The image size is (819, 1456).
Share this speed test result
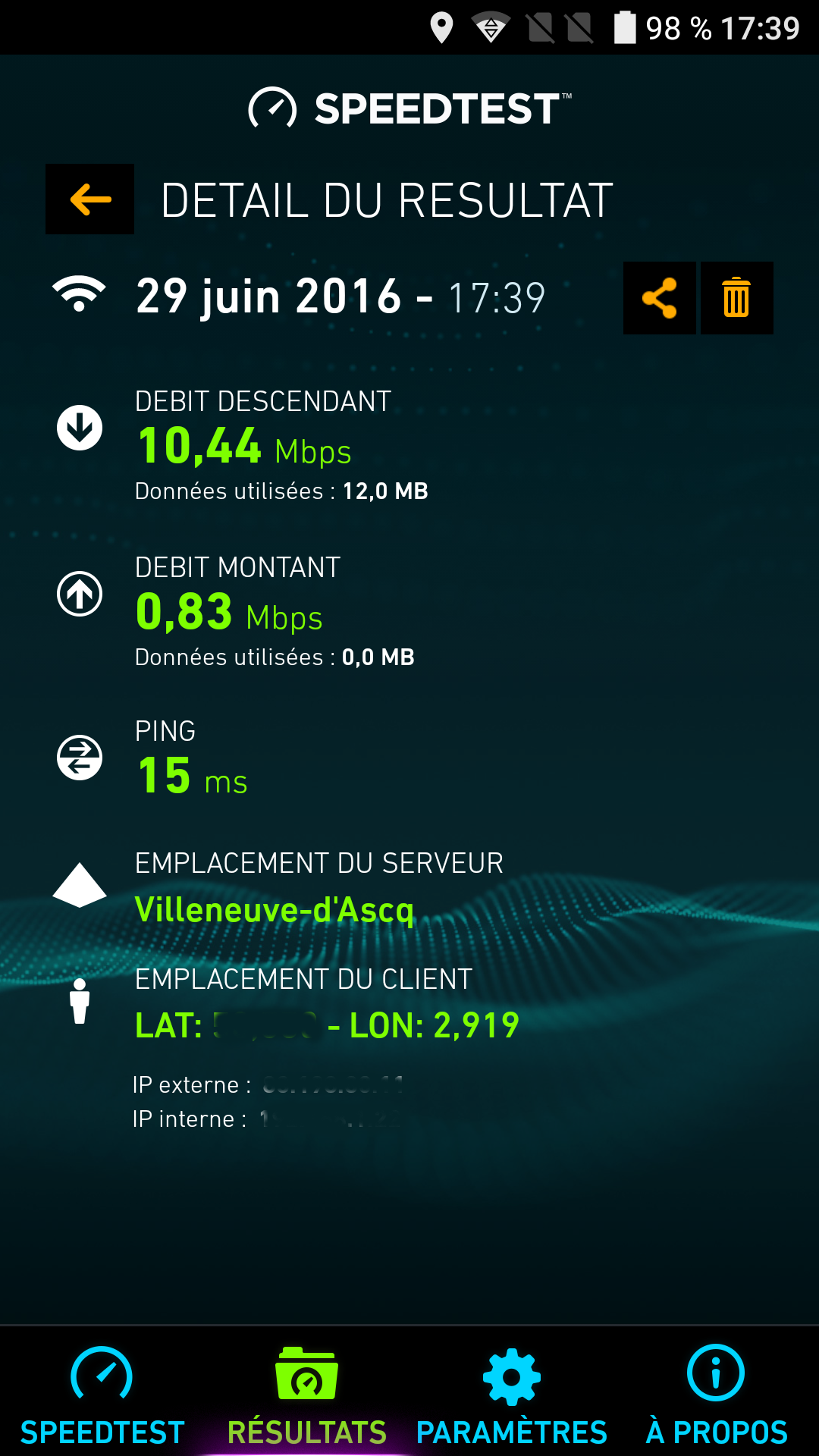pos(660,298)
